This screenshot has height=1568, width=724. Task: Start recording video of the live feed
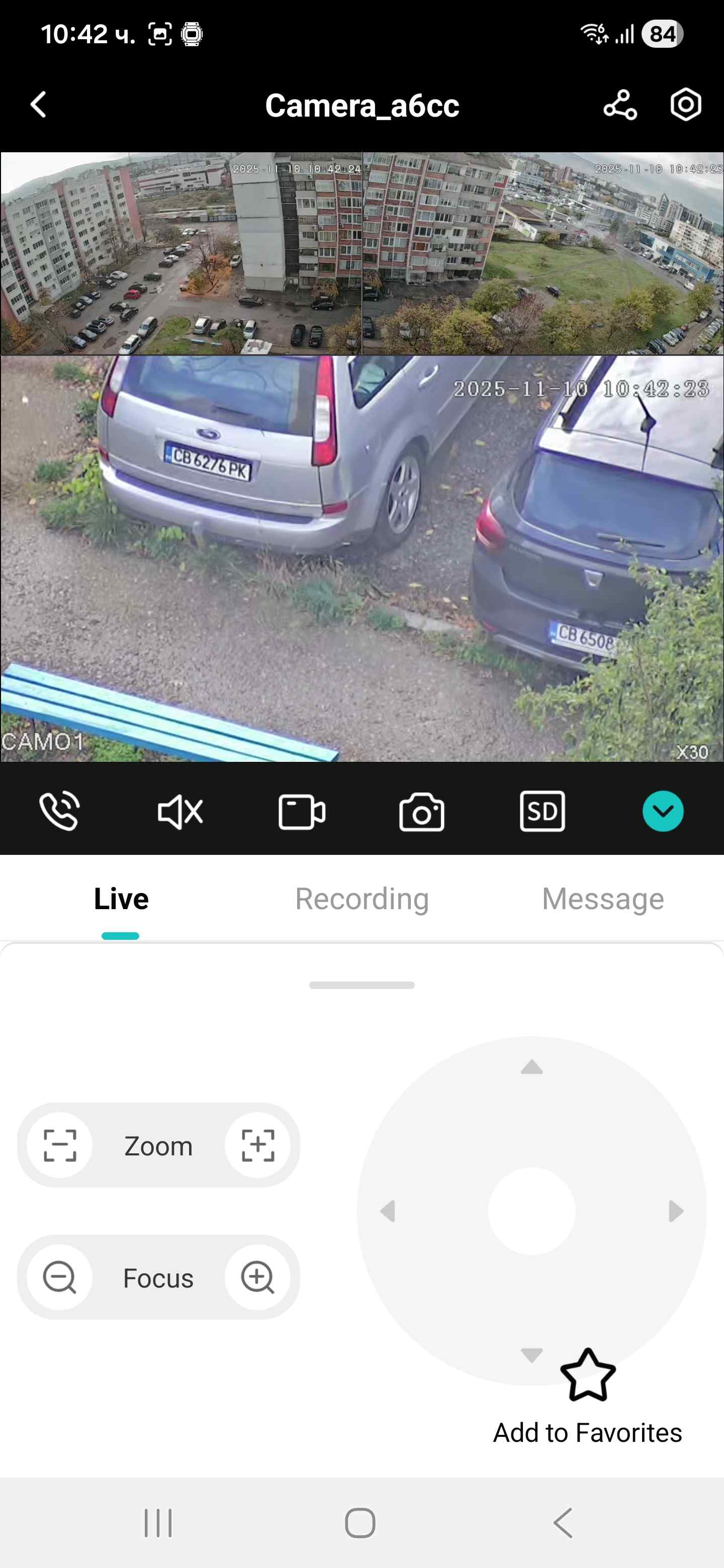click(x=301, y=811)
